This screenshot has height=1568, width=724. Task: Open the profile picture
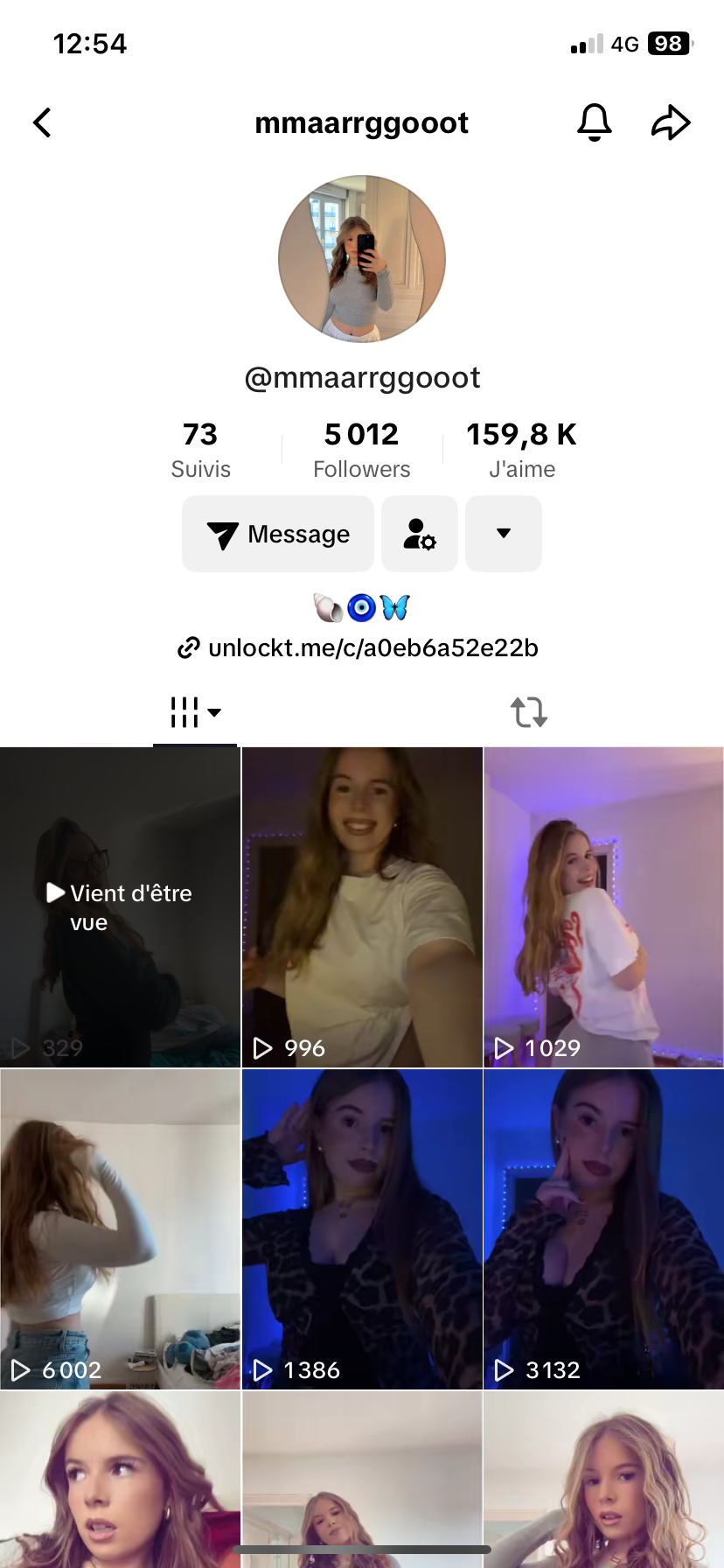click(x=362, y=259)
